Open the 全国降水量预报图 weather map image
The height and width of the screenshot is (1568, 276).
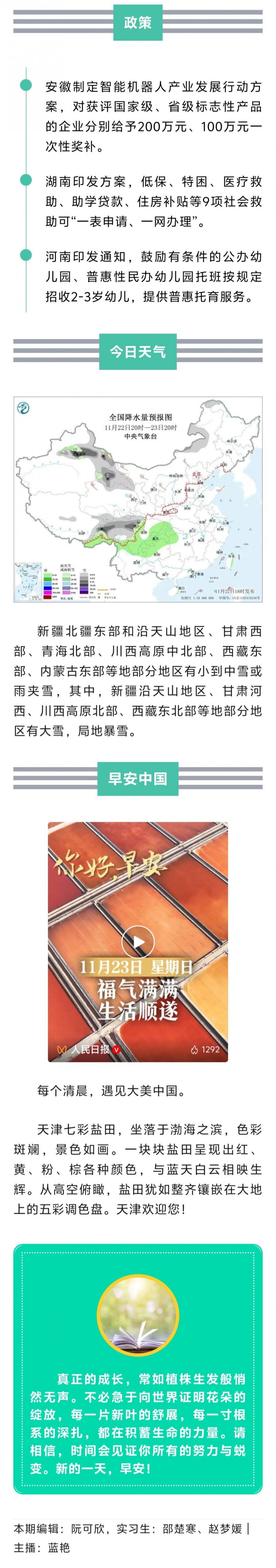click(138, 499)
